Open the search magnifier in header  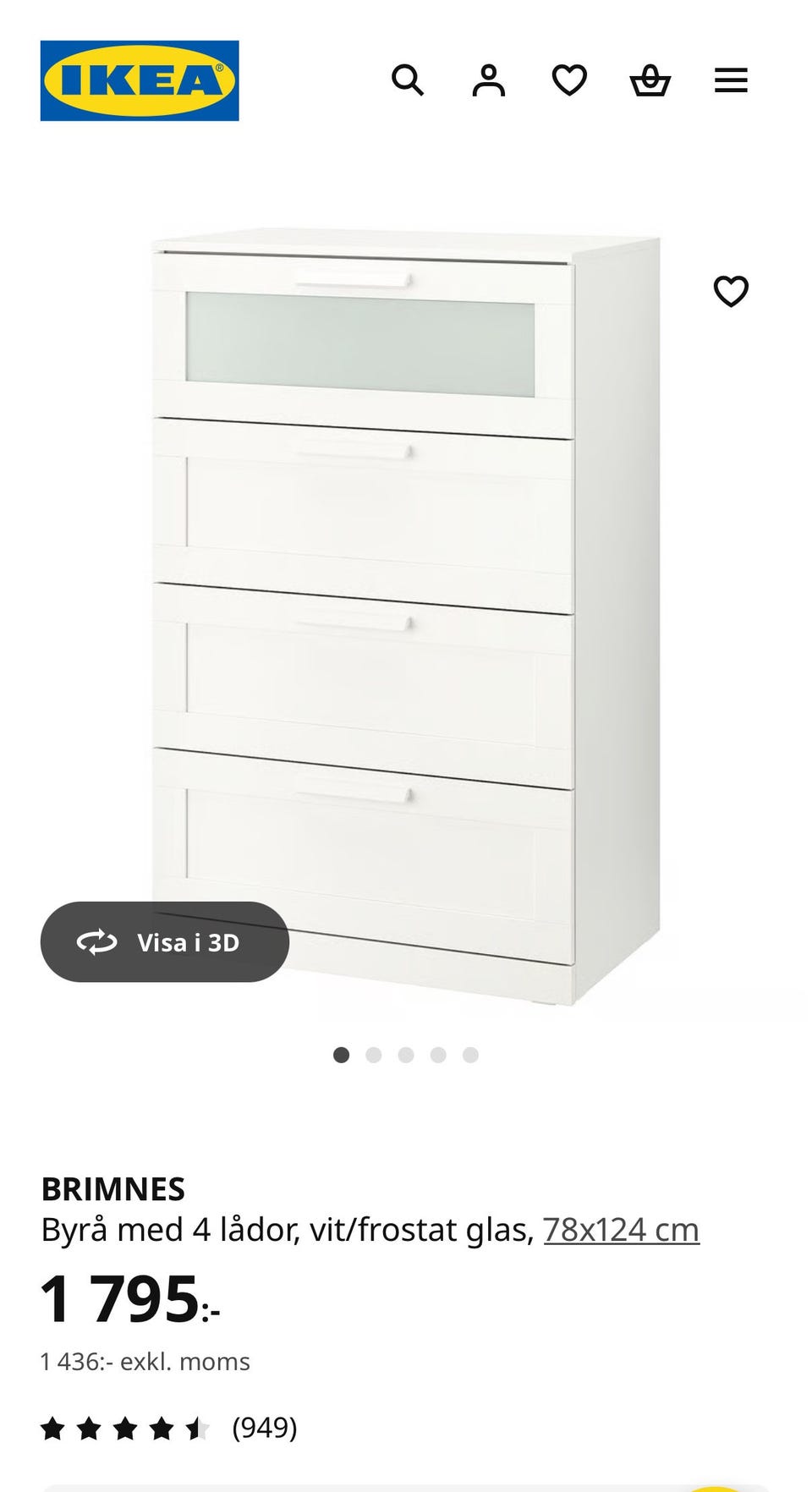coord(407,80)
